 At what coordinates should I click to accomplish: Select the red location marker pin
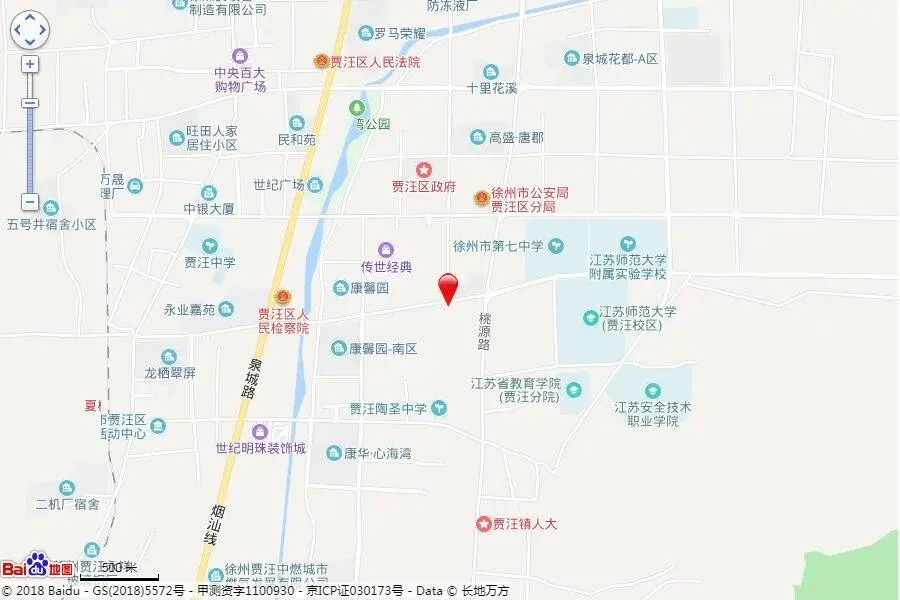pyautogui.click(x=450, y=287)
